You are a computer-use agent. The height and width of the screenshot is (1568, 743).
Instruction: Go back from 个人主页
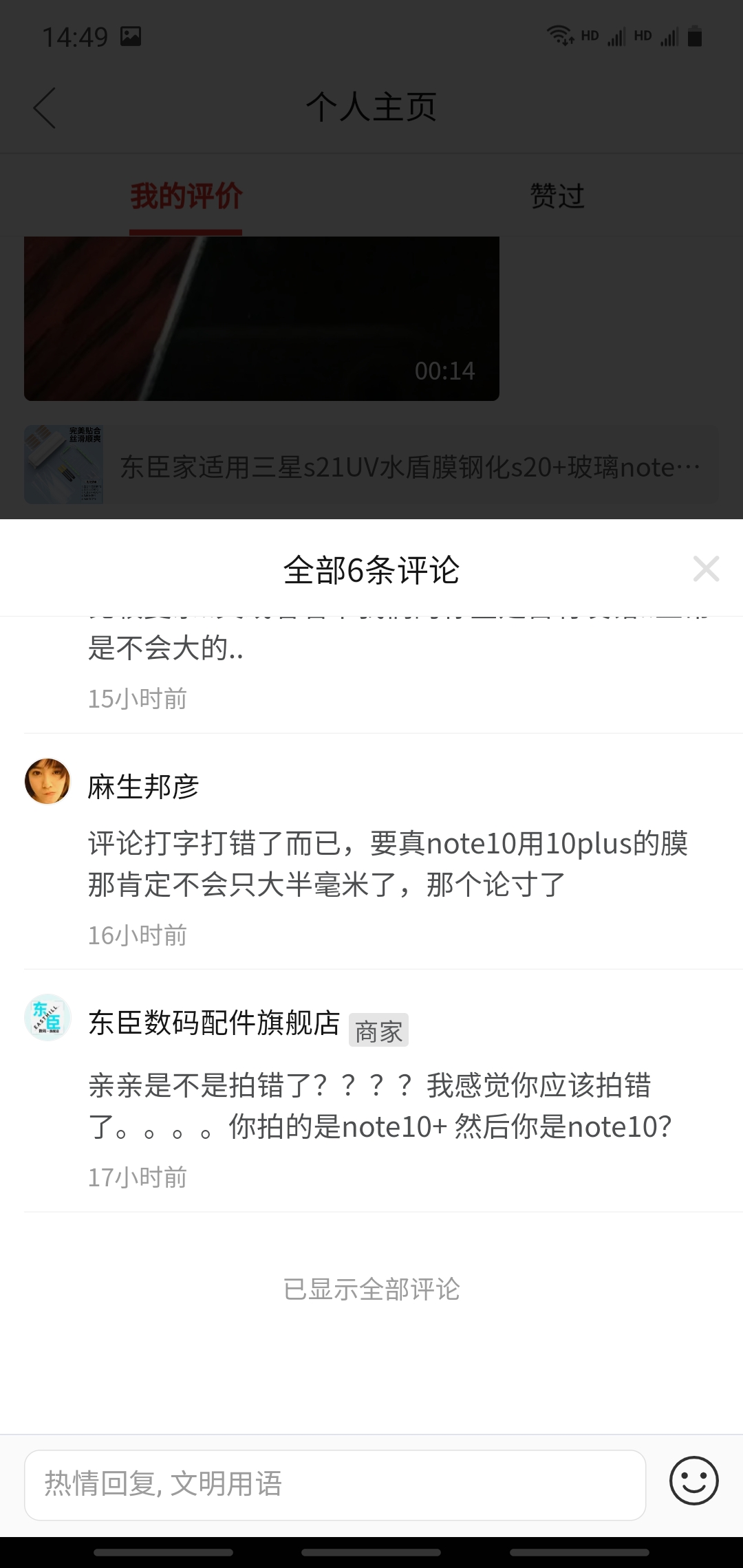tap(45, 108)
